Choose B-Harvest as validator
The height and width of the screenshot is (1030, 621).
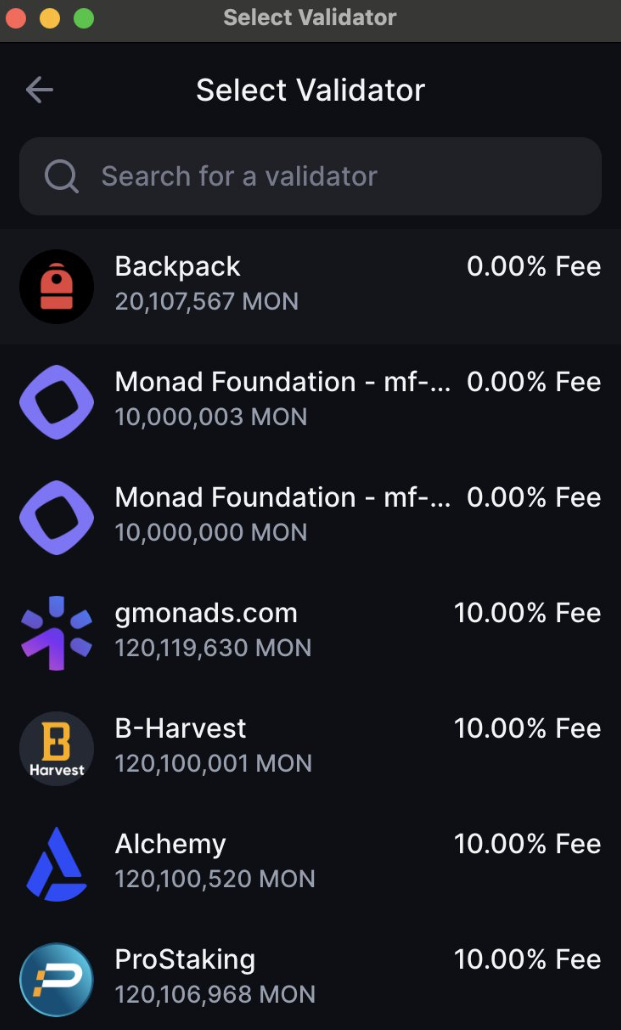click(x=310, y=745)
